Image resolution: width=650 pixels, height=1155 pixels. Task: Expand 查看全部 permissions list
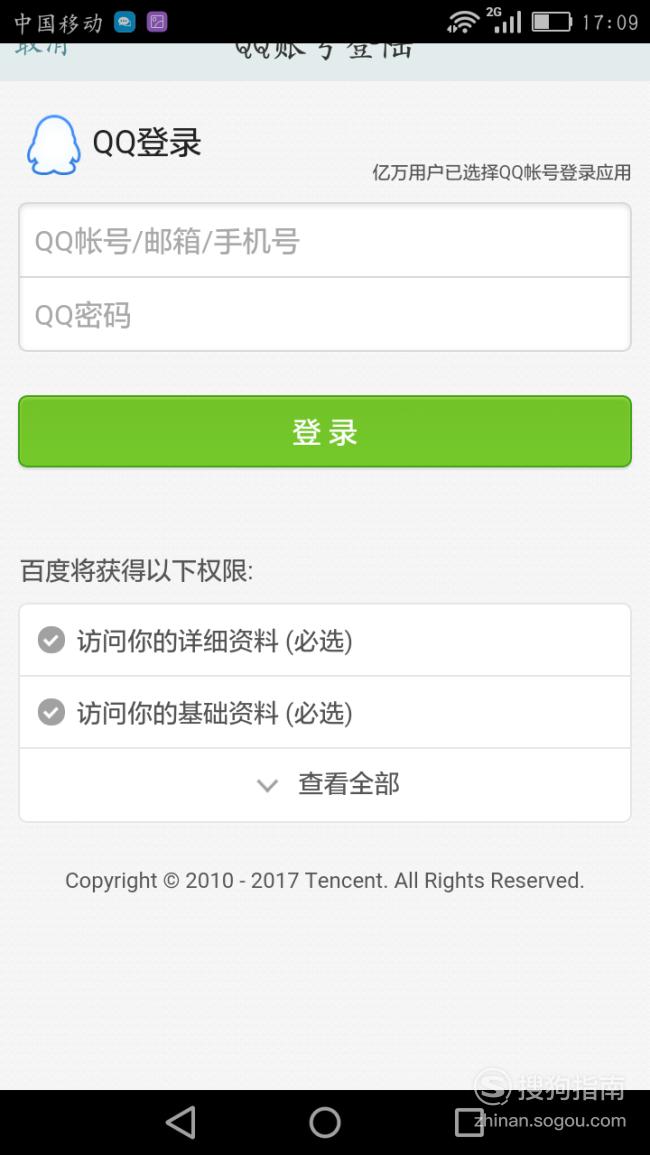(x=324, y=784)
